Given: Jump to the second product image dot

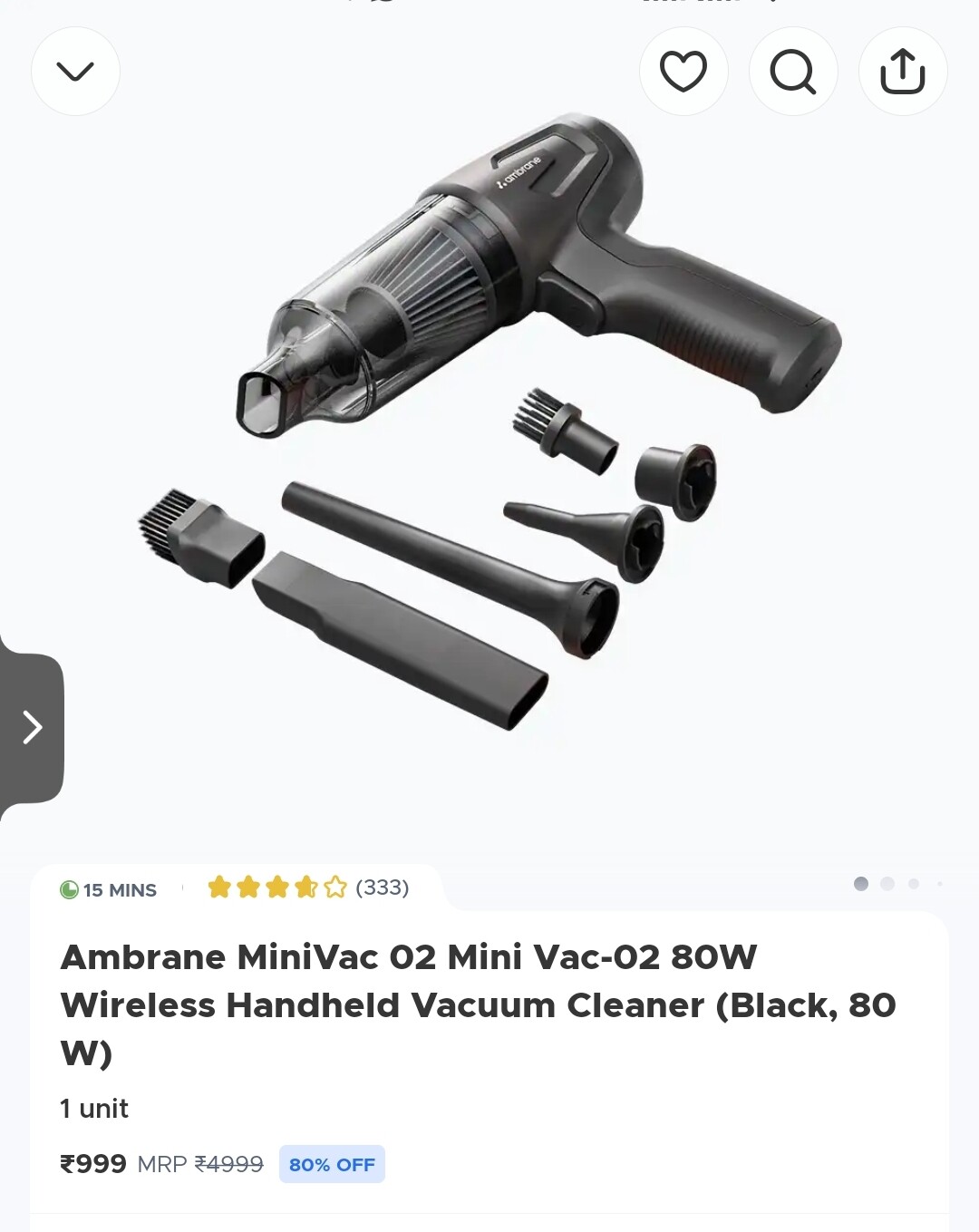Looking at the screenshot, I should tap(887, 884).
